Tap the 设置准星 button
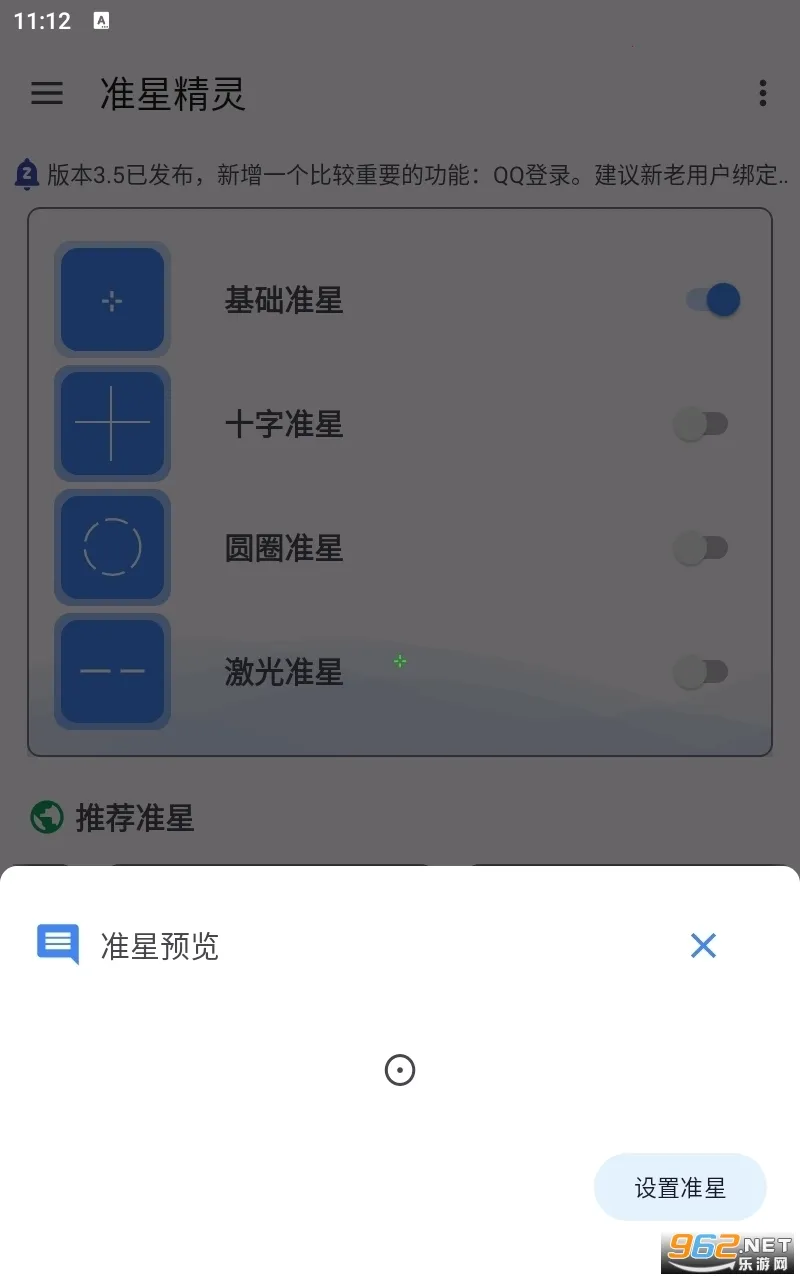Screen dimensions: 800x1280 [x=680, y=1188]
